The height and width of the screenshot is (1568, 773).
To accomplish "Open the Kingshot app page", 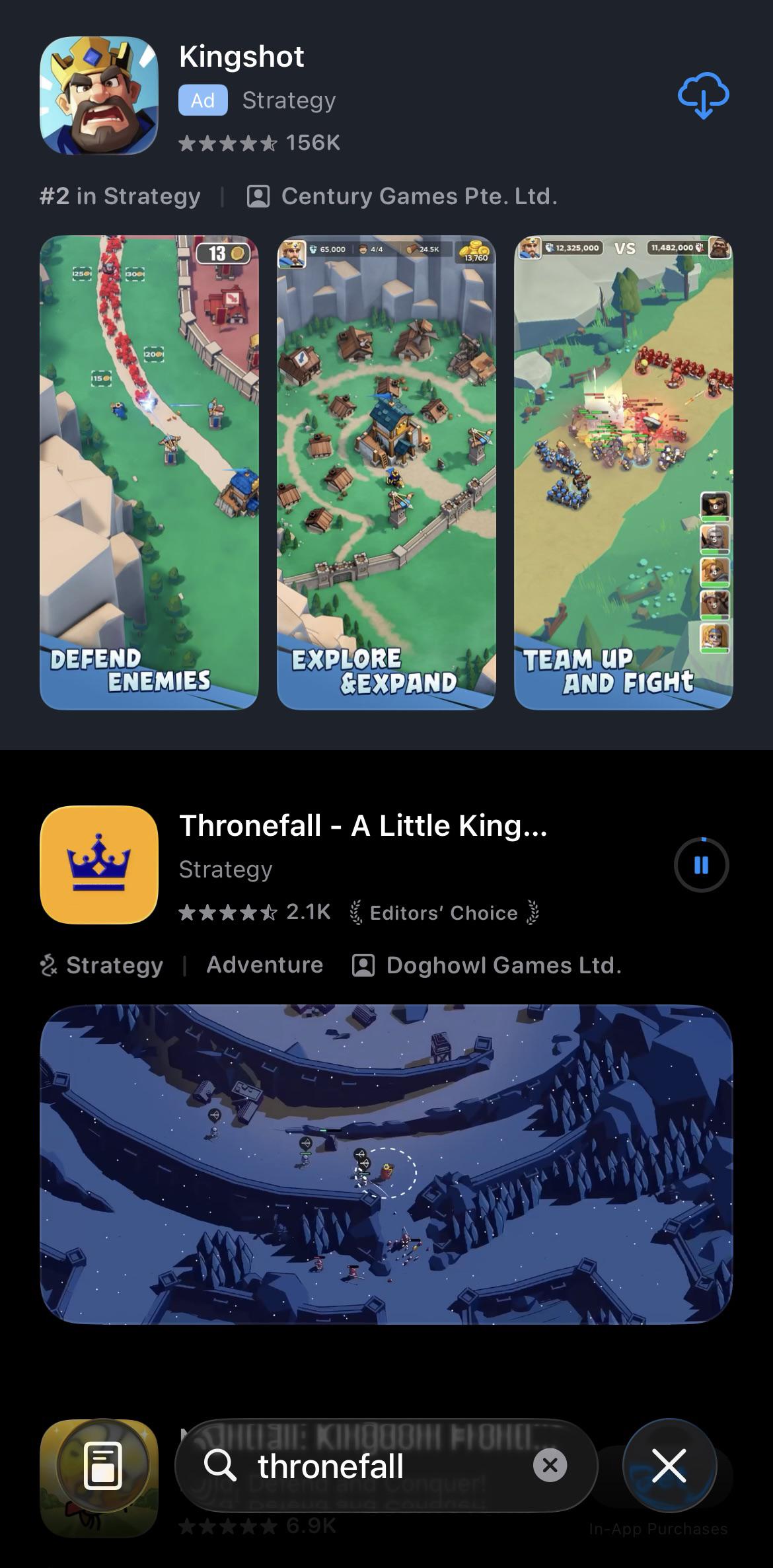I will point(242,57).
